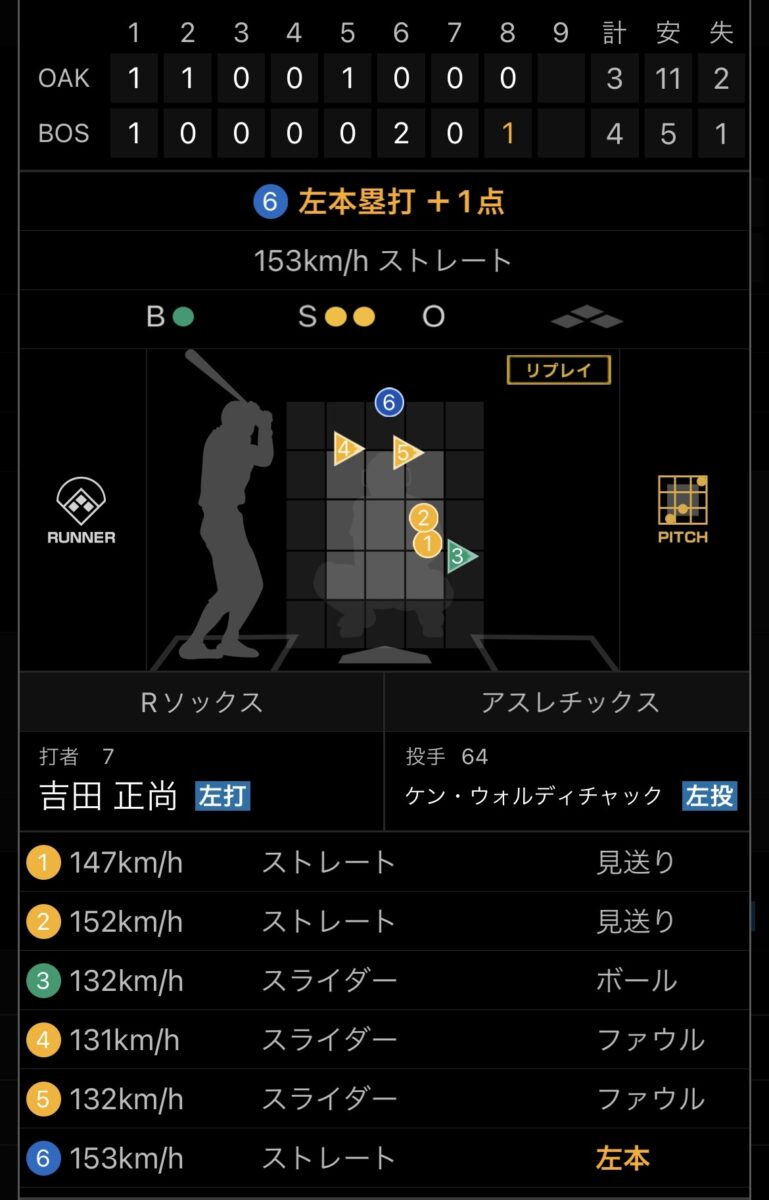Viewport: 769px width, 1200px height.
Task: Select pitch 3 row, 132km/h ボール
Action: click(384, 980)
